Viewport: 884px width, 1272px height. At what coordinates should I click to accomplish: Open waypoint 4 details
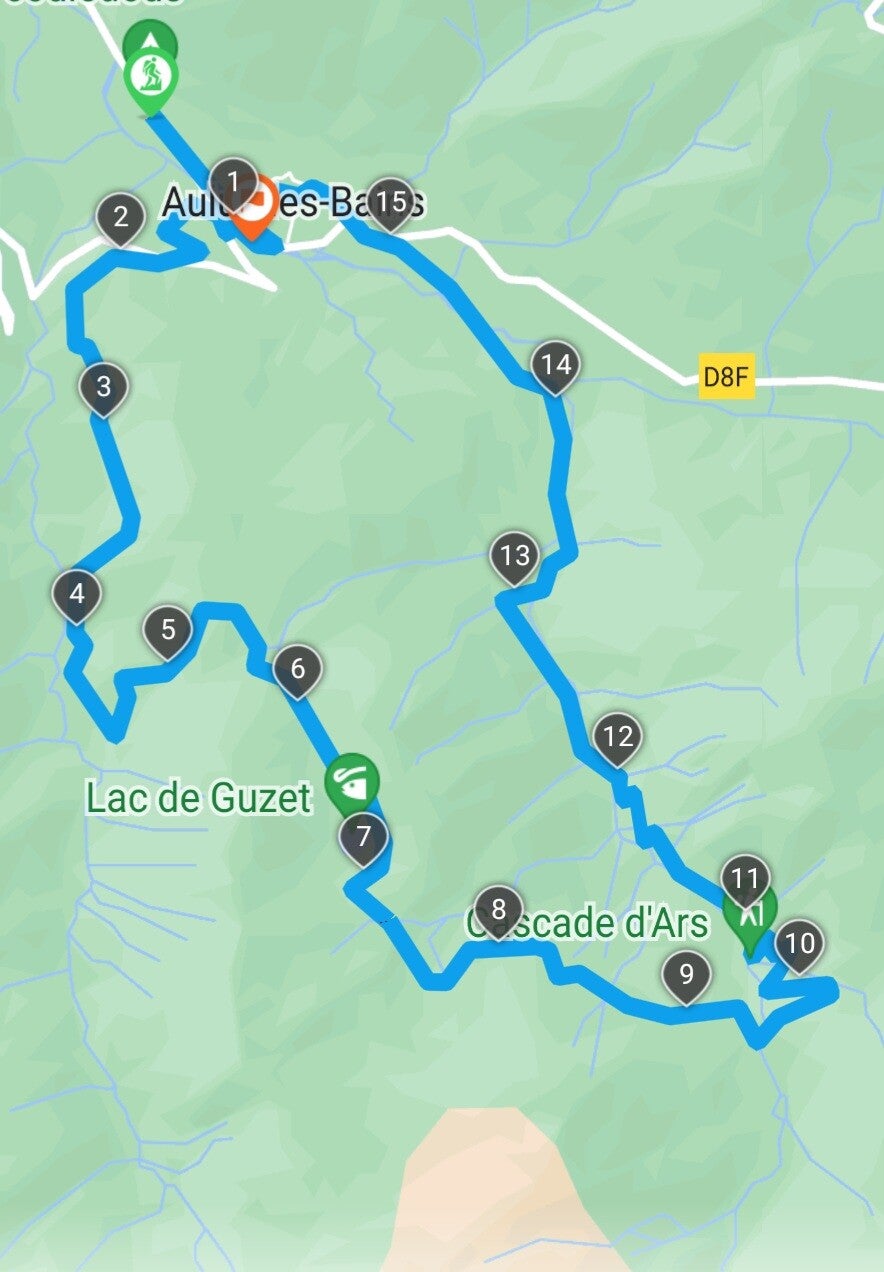coord(77,596)
